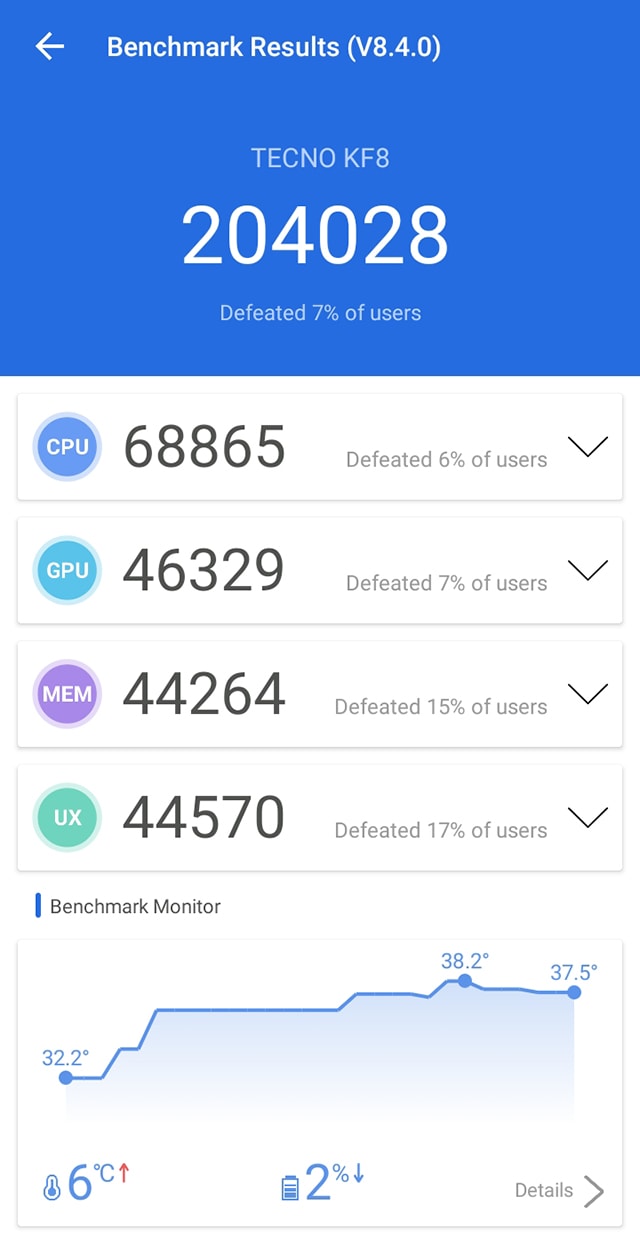640x1244 pixels.
Task: Go back using the top-left arrow
Action: coord(49,47)
